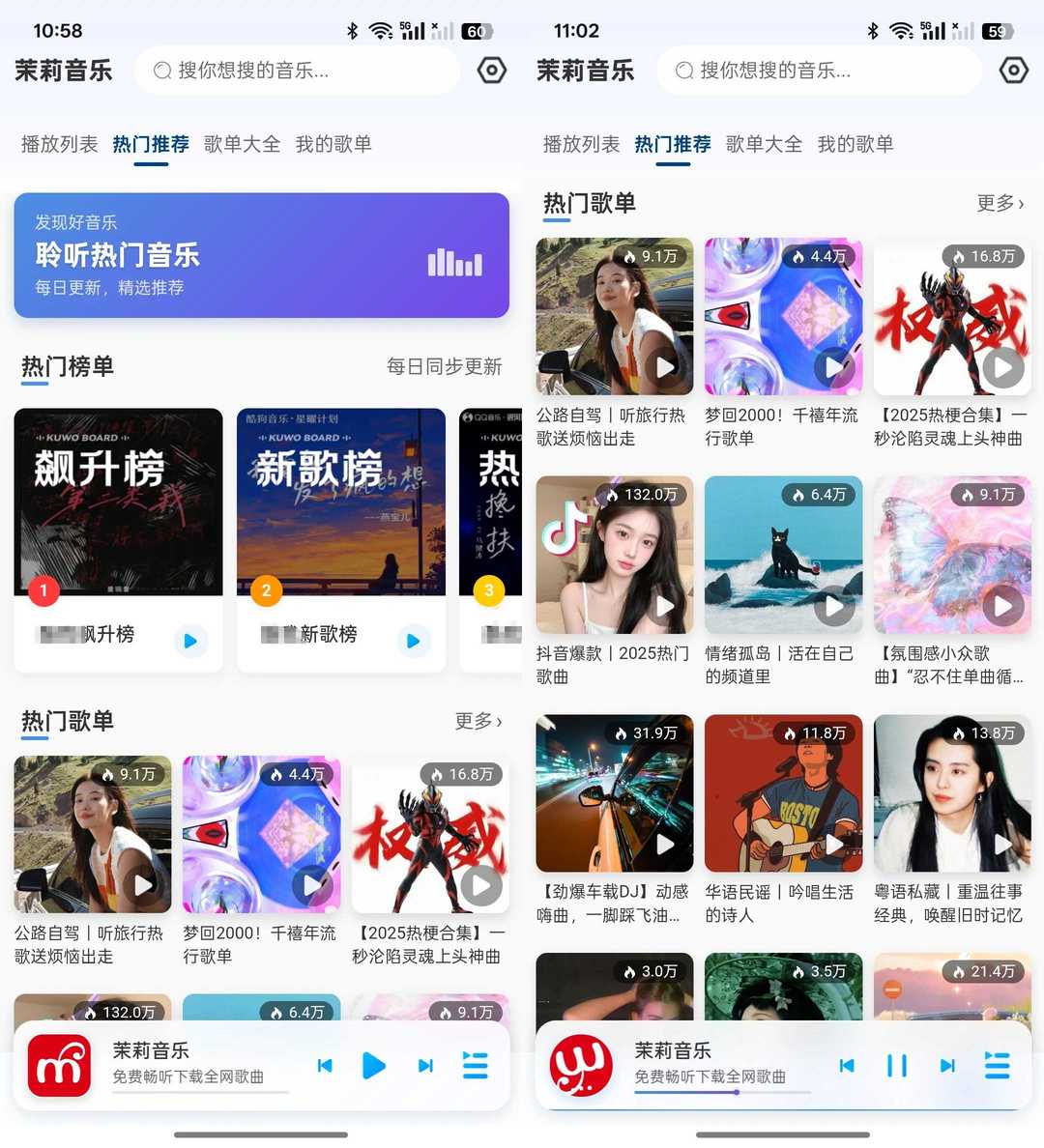Switch to the 歌单大全 tab
The image size is (1044, 1148).
click(241, 143)
